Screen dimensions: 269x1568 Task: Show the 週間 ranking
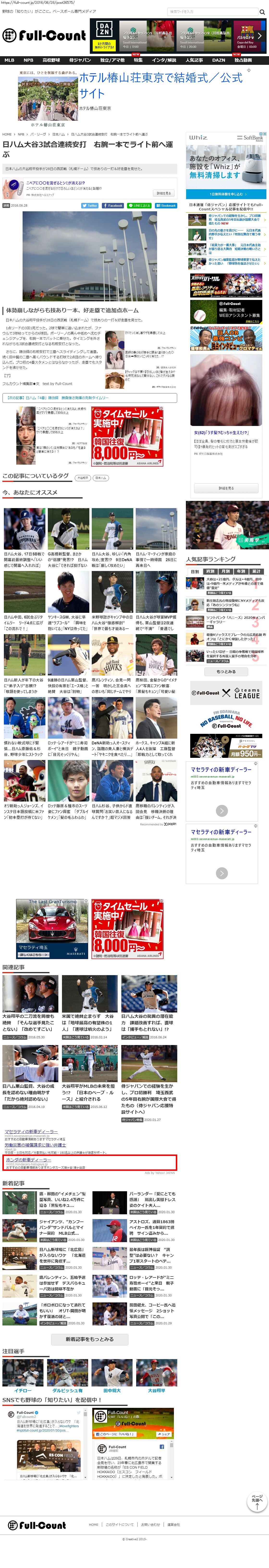[210, 571]
